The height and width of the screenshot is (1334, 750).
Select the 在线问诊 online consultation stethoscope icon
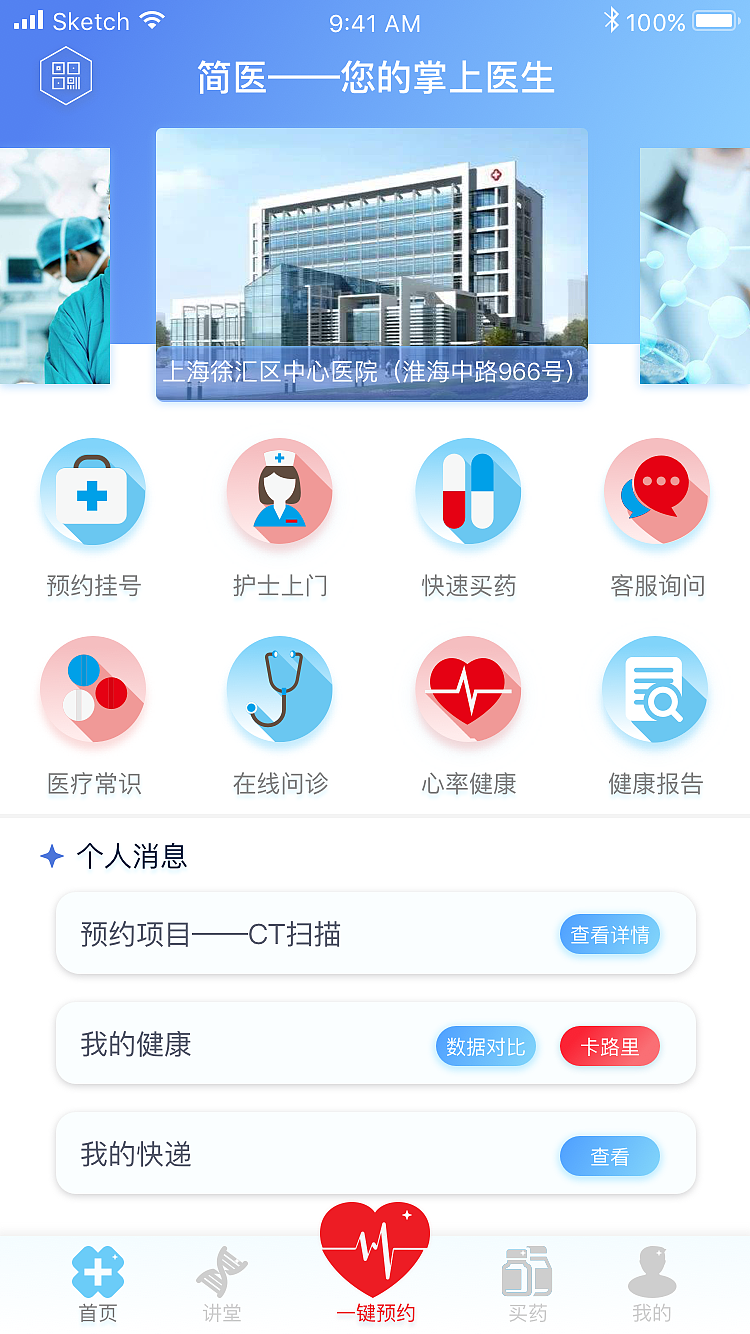click(280, 691)
